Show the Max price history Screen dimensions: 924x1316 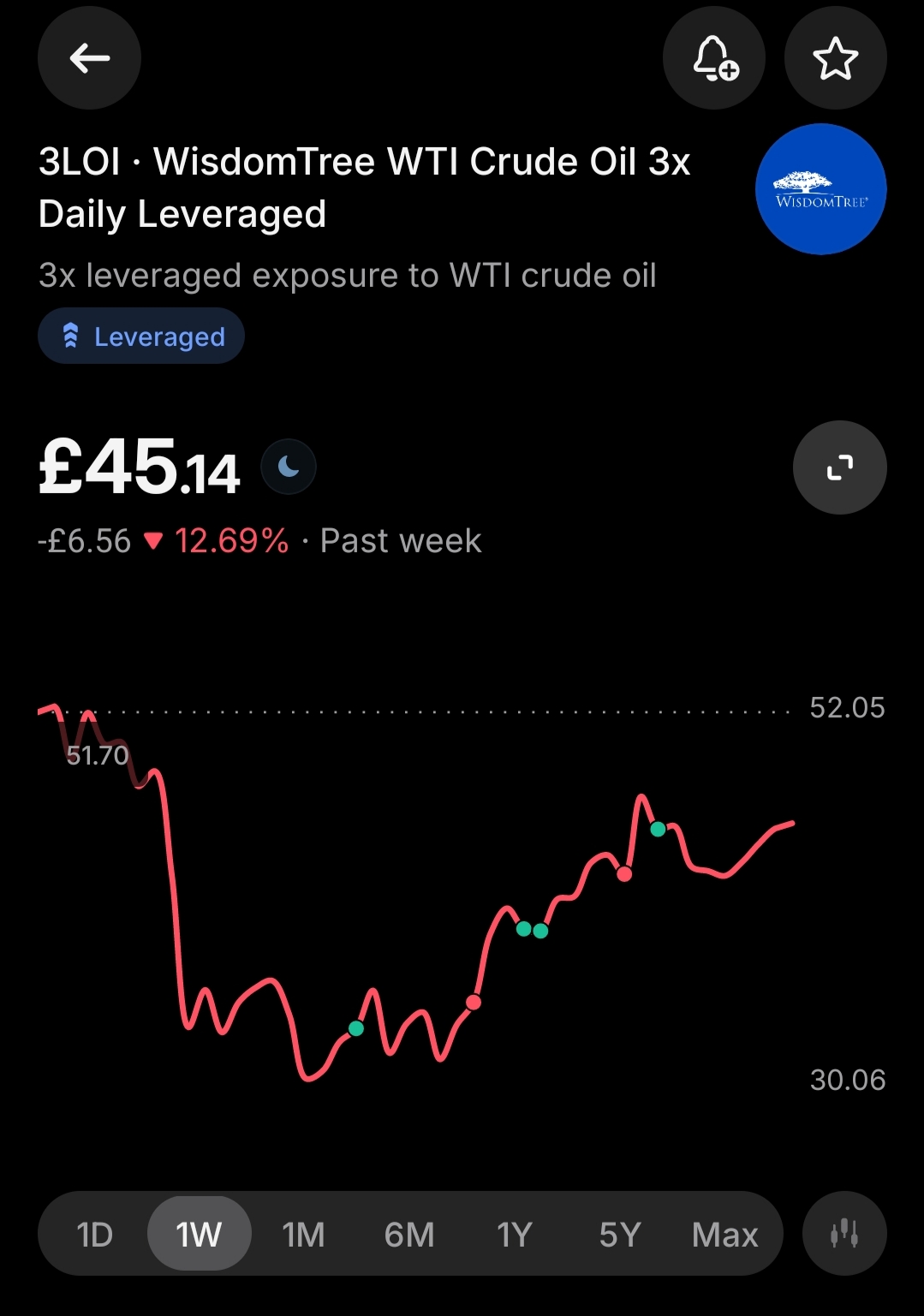pyautogui.click(x=724, y=1235)
